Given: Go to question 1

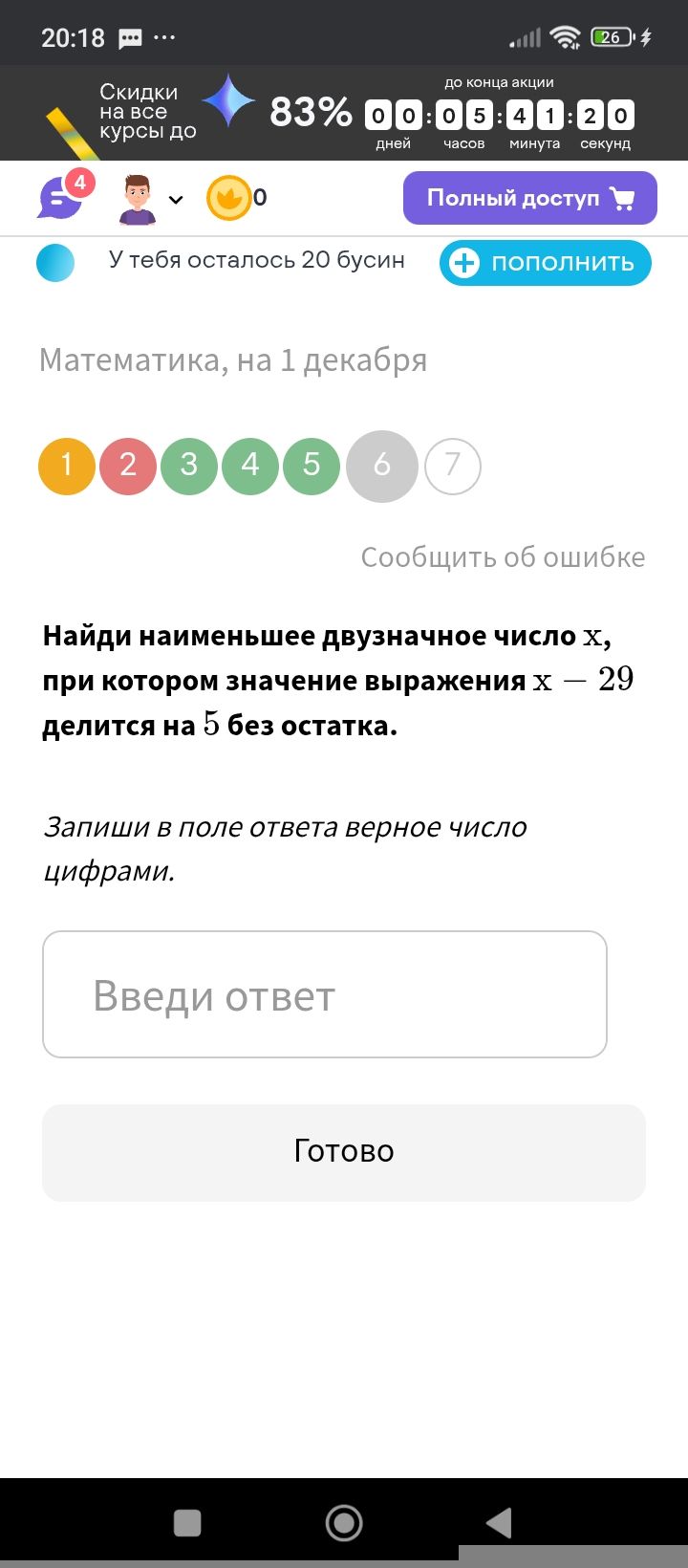Looking at the screenshot, I should (67, 466).
